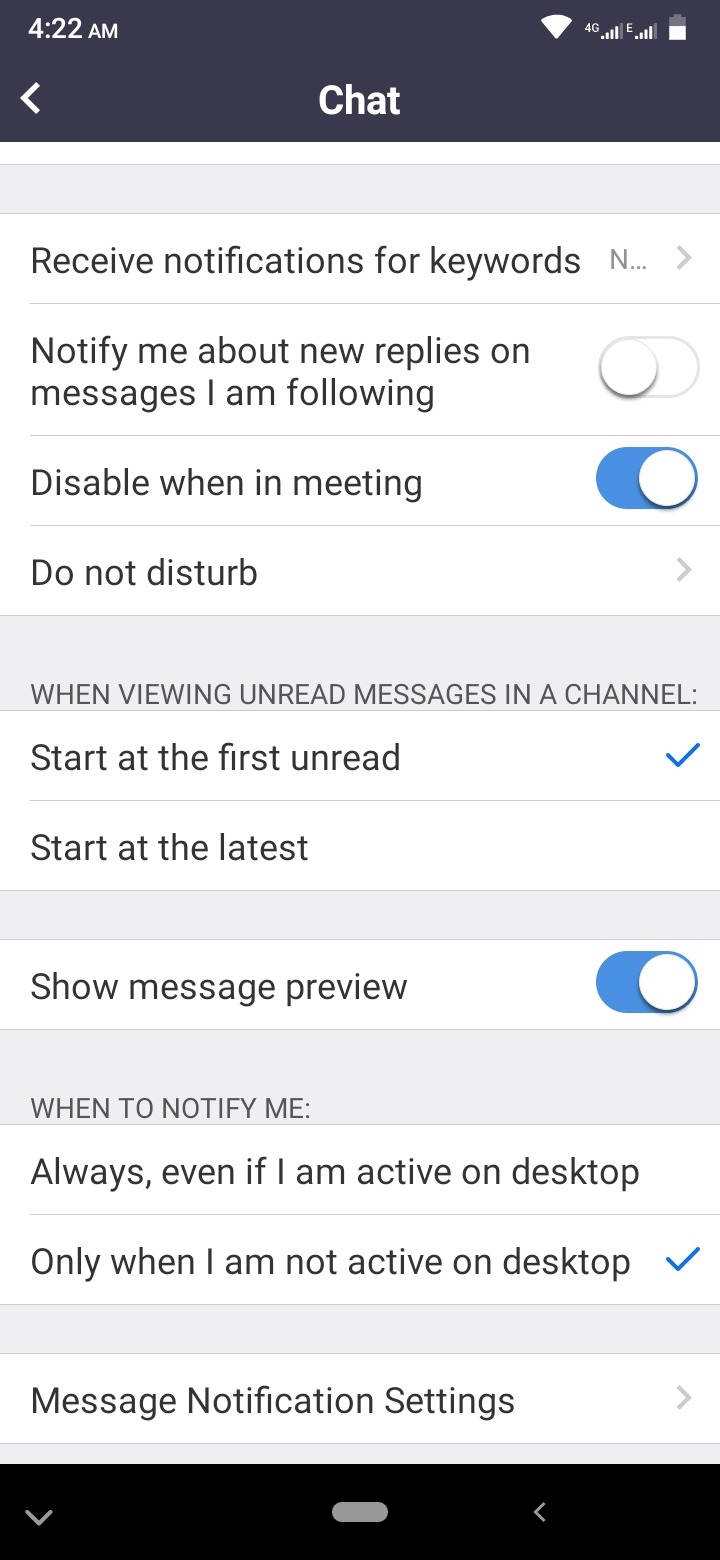720x1560 pixels.
Task: Choose Only when not active on desktop
Action: (360, 1261)
